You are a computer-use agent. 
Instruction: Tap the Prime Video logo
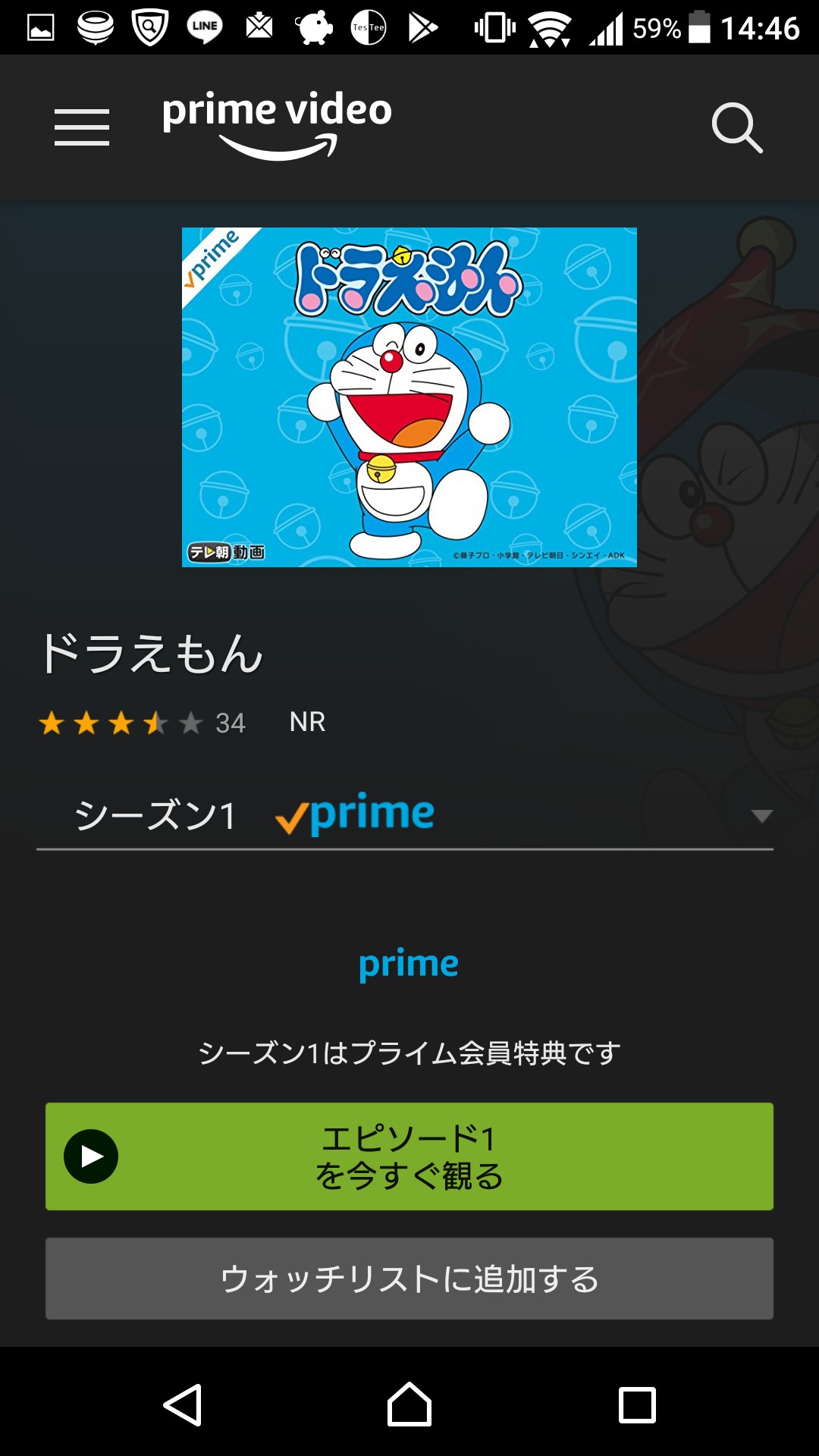277,125
